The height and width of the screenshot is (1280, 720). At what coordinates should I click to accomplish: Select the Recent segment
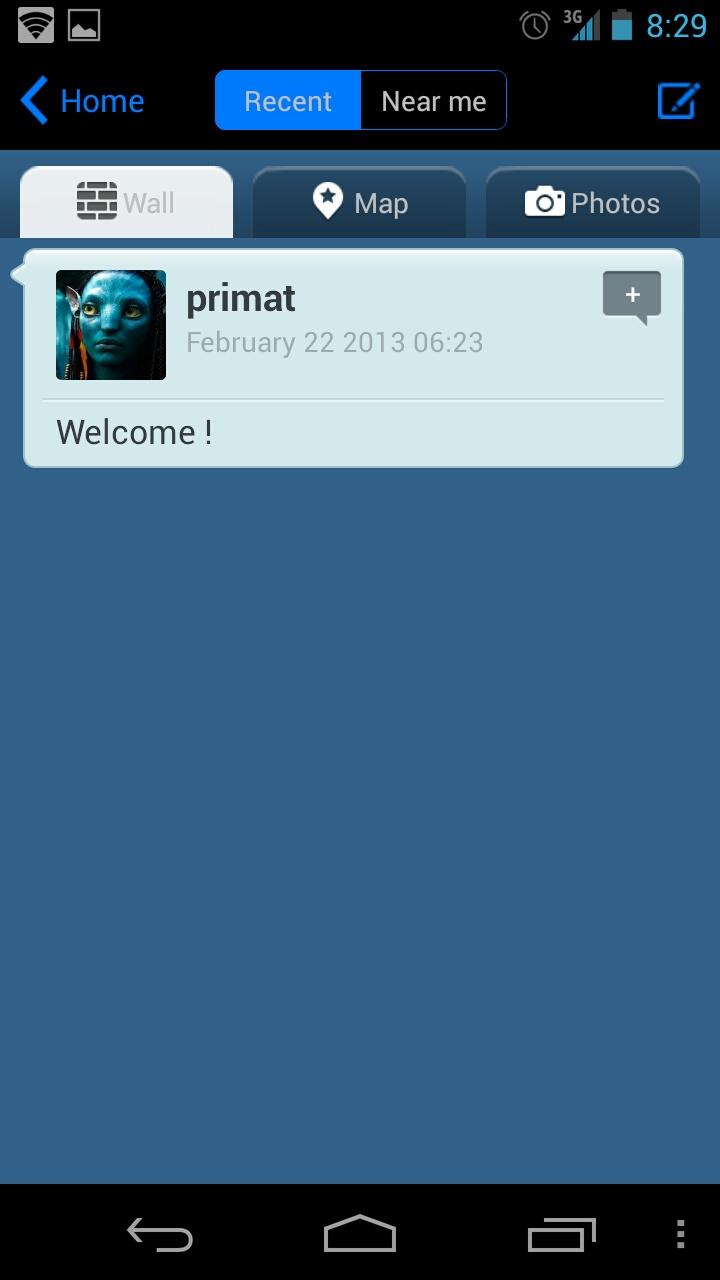[x=288, y=101]
